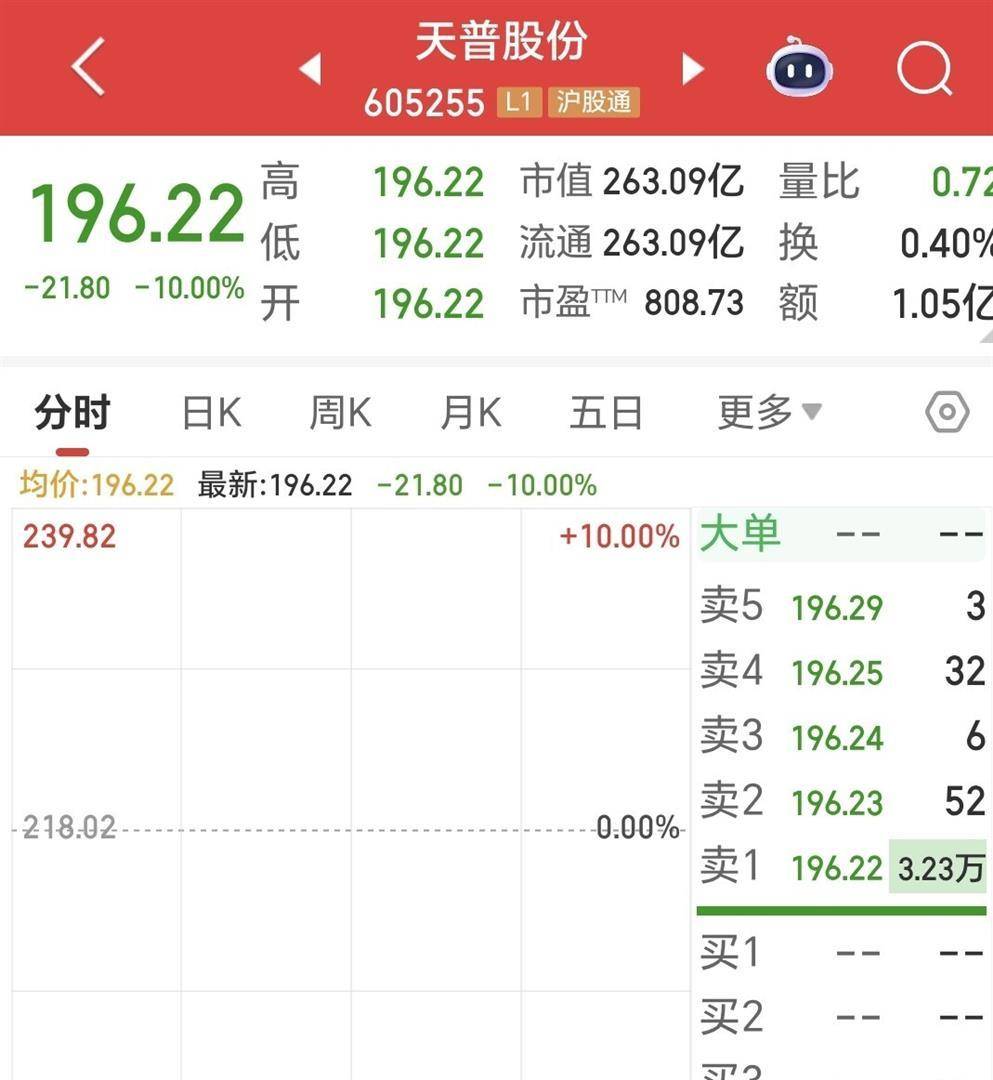Expand the 更多 chart options

769,412
